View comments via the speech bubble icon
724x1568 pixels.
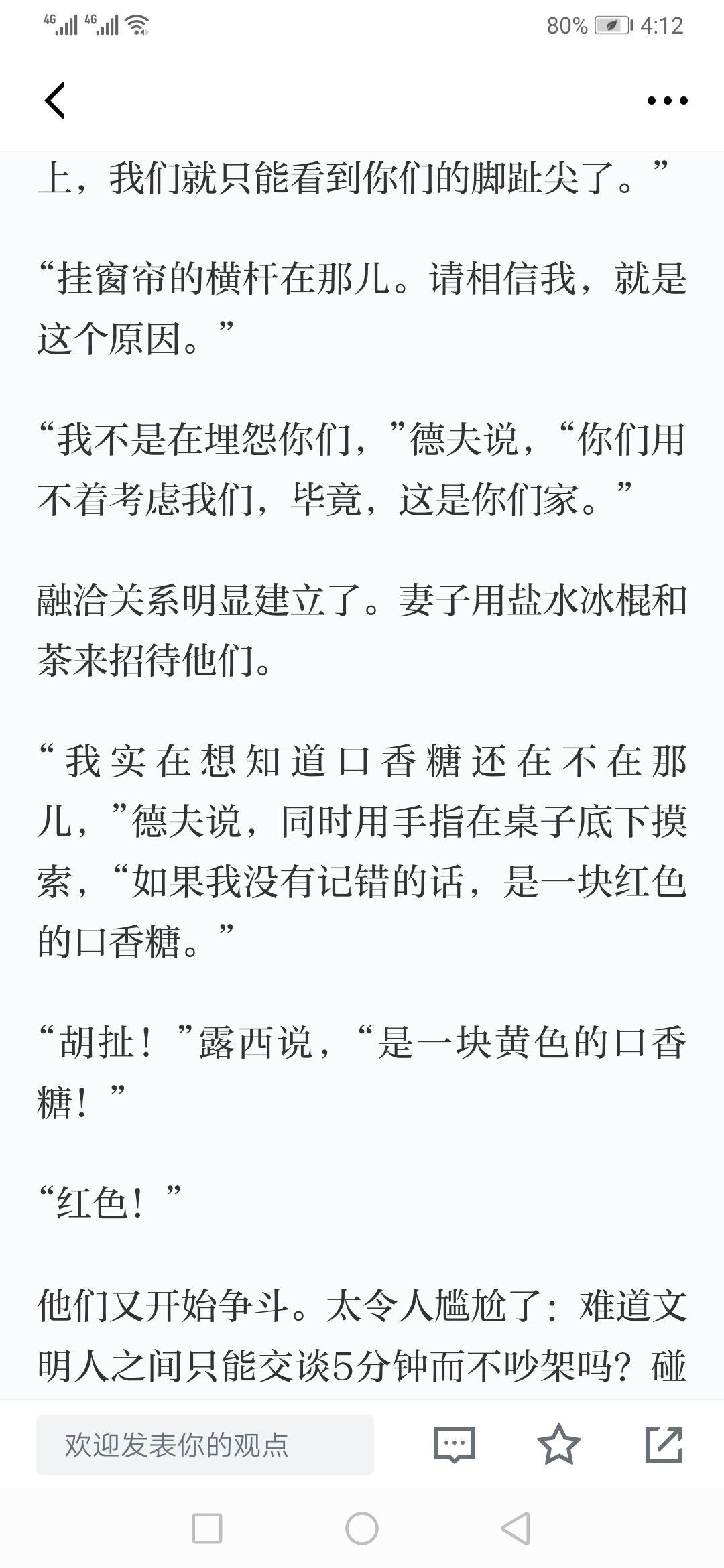click(455, 1444)
